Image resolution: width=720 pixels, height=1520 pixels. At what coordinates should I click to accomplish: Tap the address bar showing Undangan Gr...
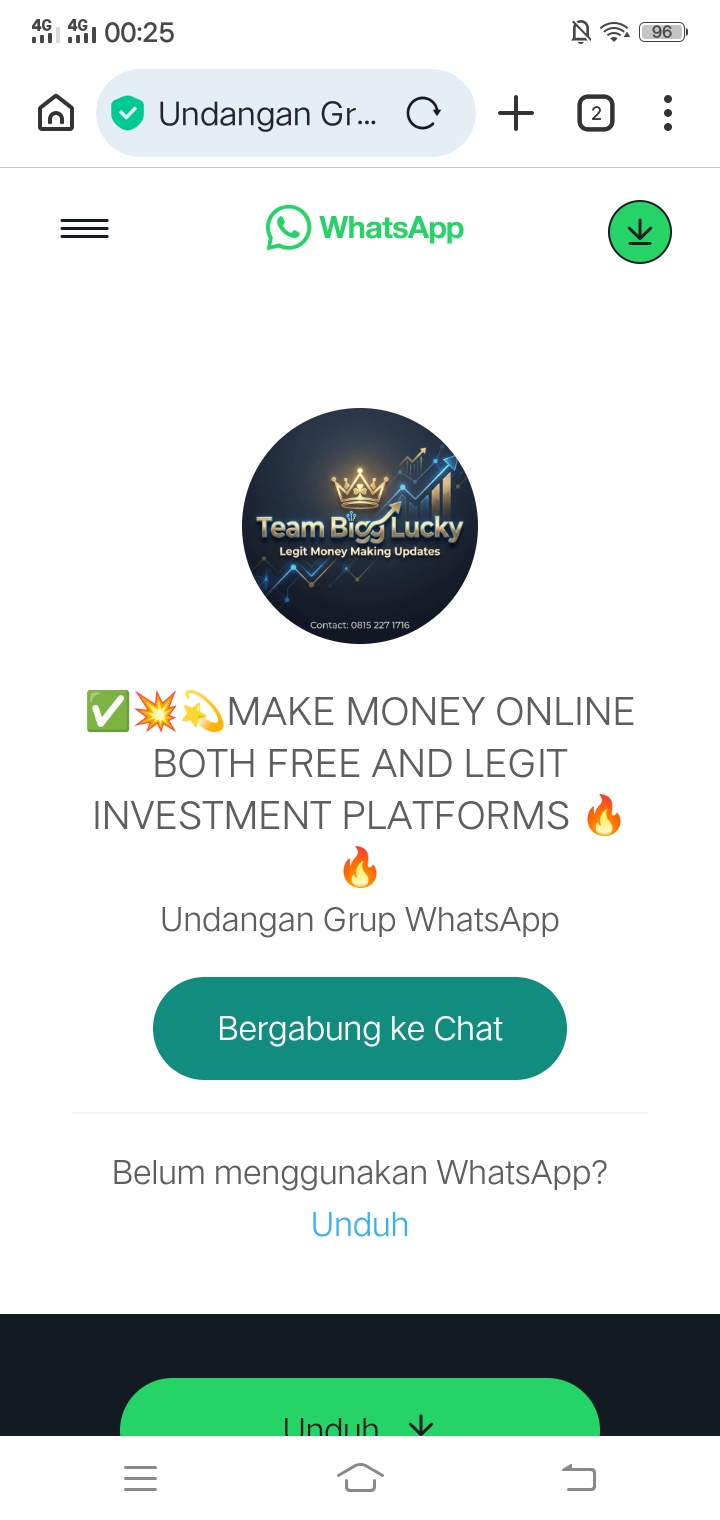[x=265, y=113]
